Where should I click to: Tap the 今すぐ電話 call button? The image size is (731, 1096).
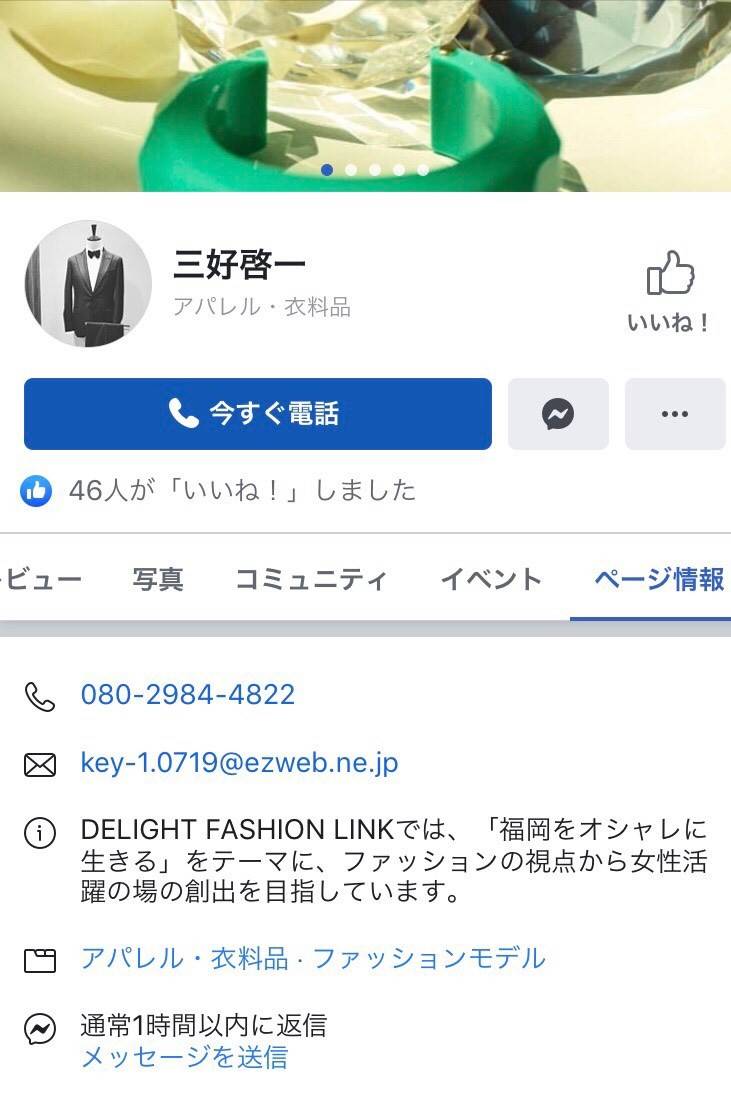pyautogui.click(x=258, y=414)
